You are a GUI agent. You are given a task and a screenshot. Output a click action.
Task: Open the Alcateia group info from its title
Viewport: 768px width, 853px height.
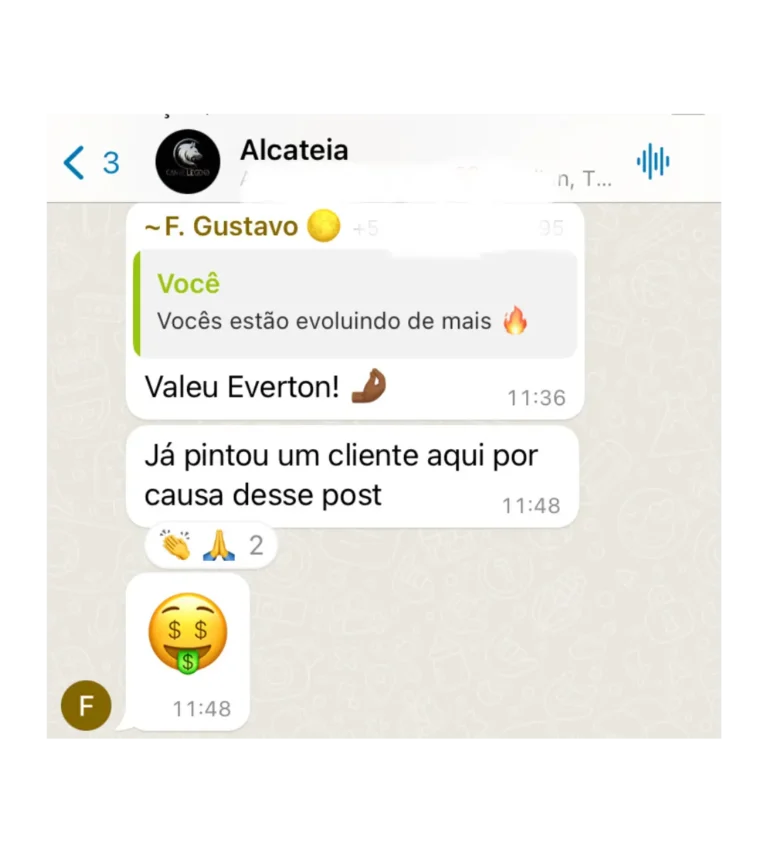click(294, 151)
